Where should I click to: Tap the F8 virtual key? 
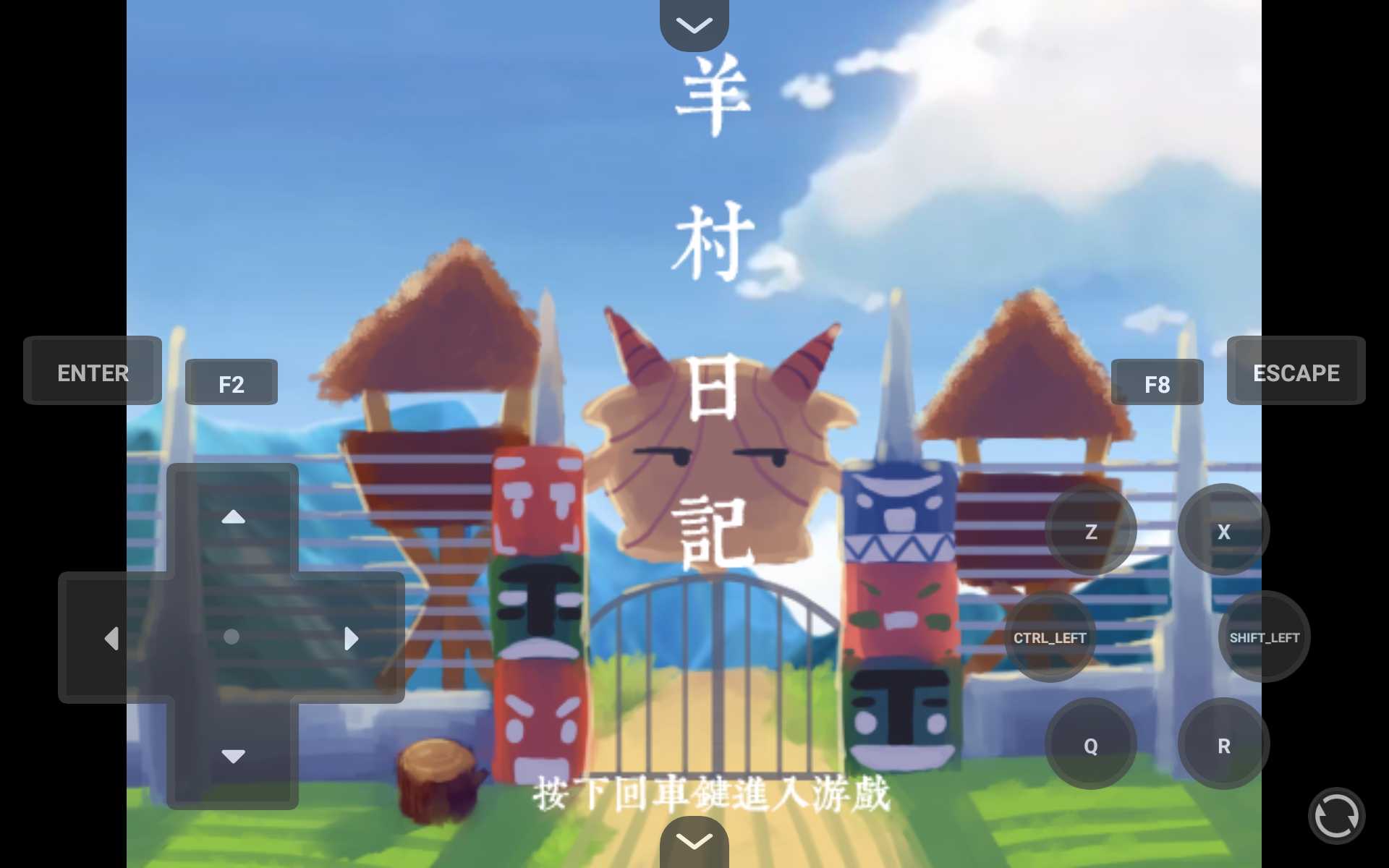click(x=1157, y=383)
